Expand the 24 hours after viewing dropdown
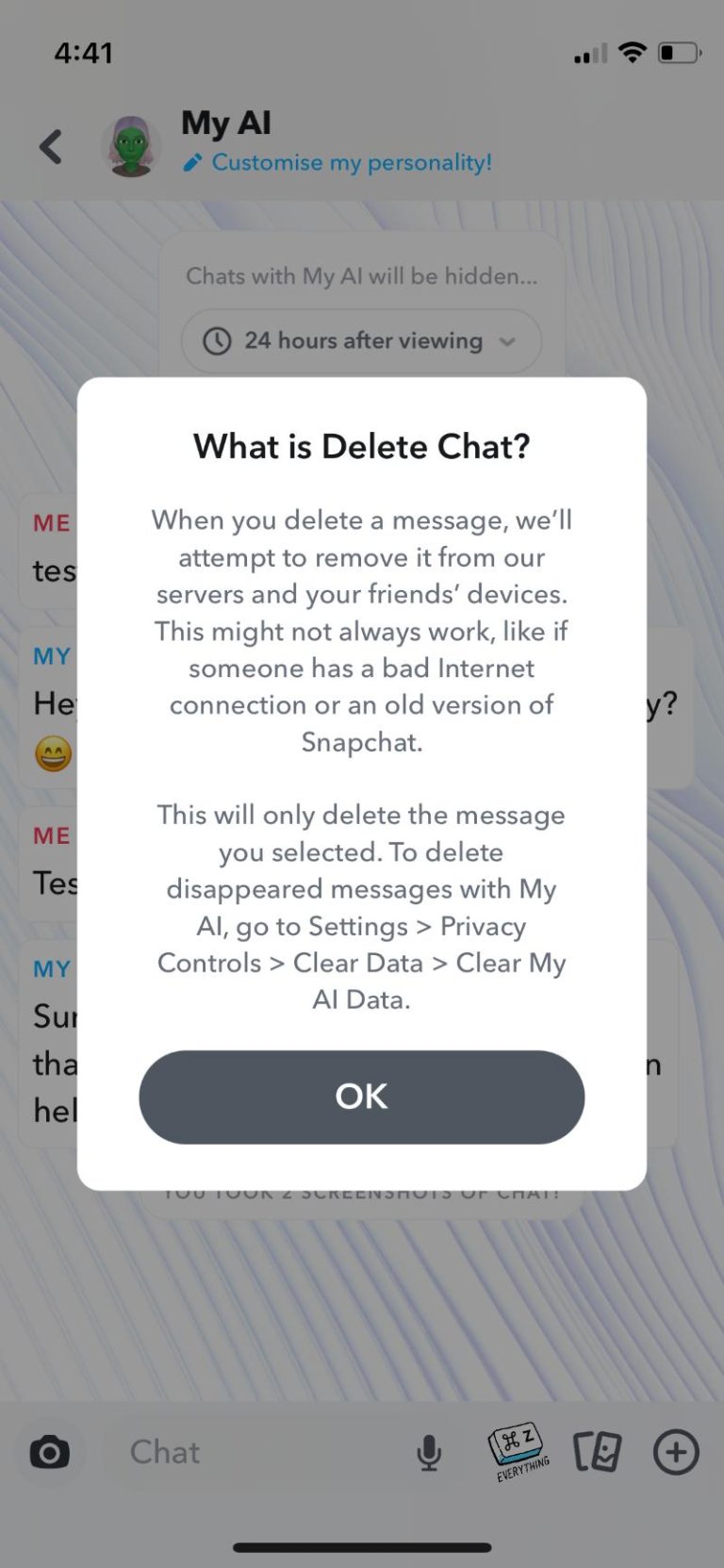 point(361,340)
